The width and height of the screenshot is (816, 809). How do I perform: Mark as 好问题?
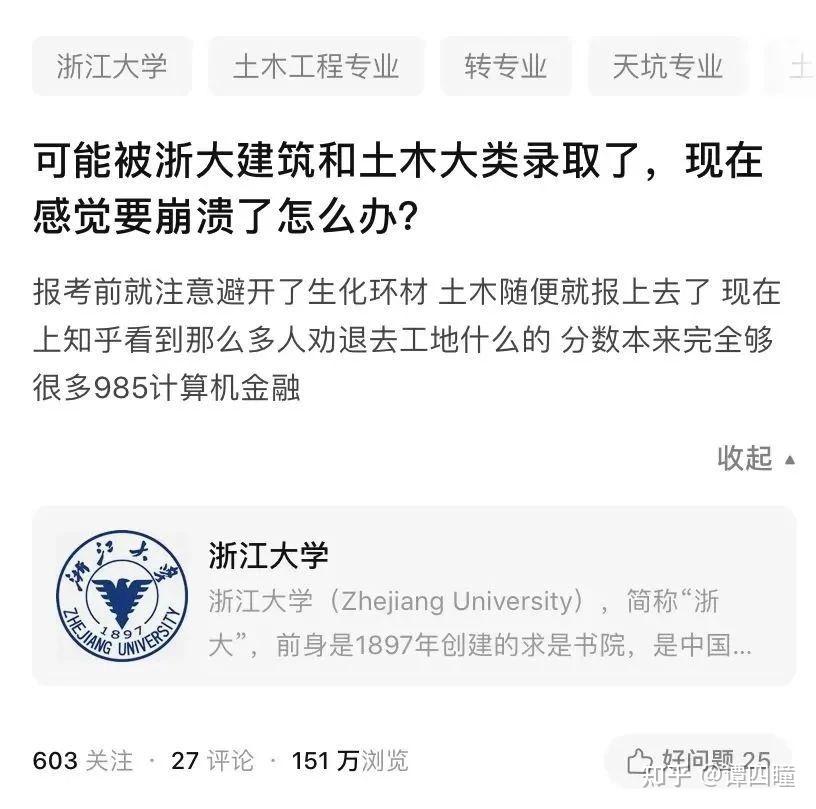tap(698, 760)
